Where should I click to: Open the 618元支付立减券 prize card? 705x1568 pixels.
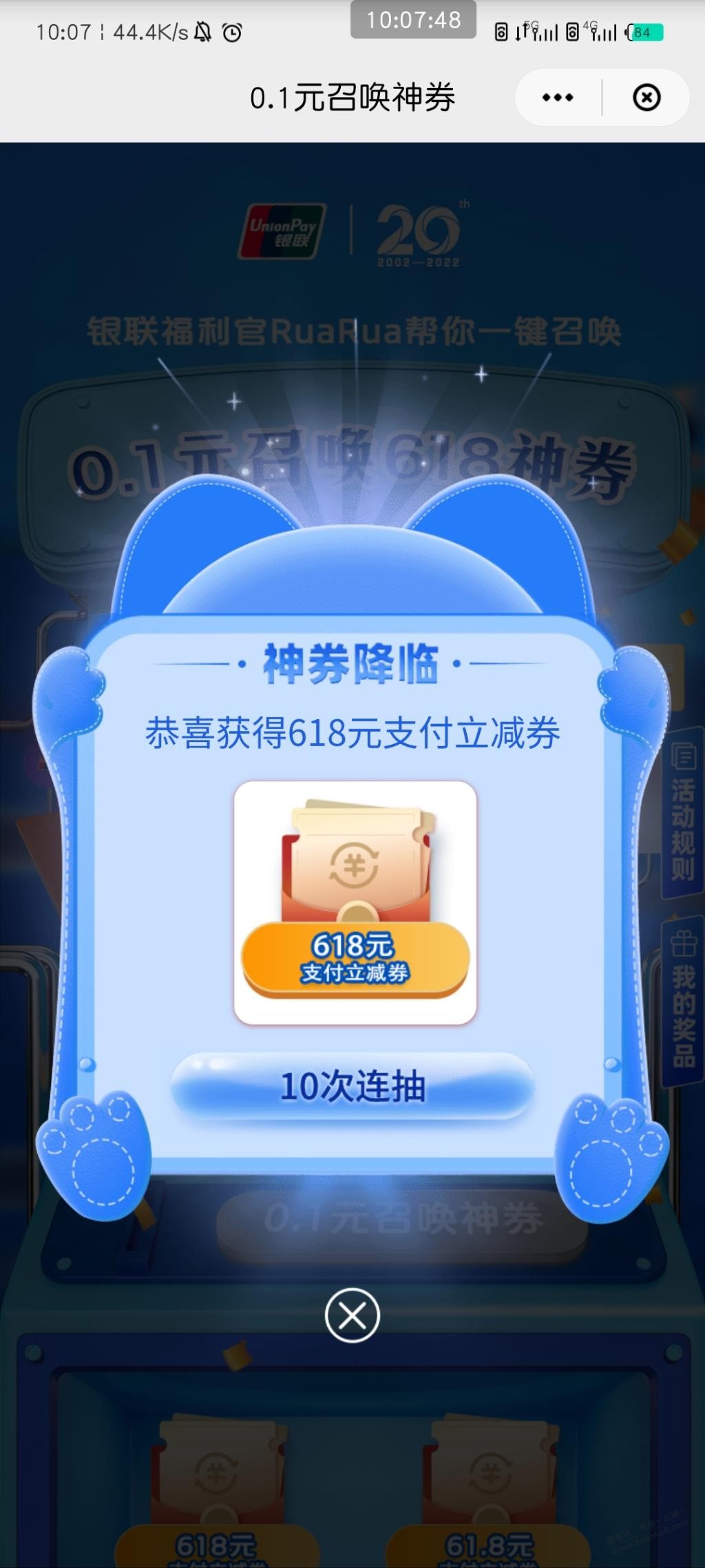pos(355,902)
